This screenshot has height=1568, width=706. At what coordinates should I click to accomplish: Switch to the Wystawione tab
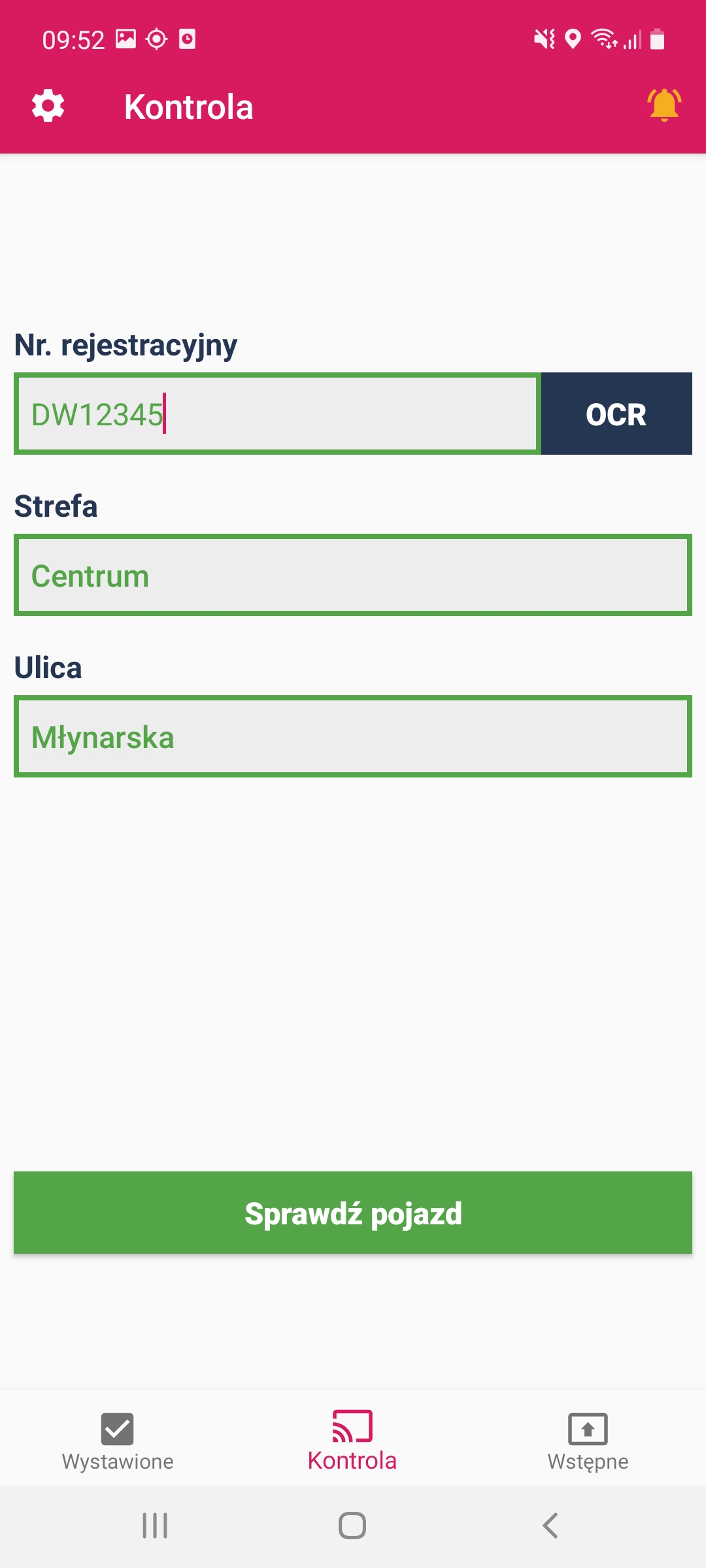(118, 1442)
